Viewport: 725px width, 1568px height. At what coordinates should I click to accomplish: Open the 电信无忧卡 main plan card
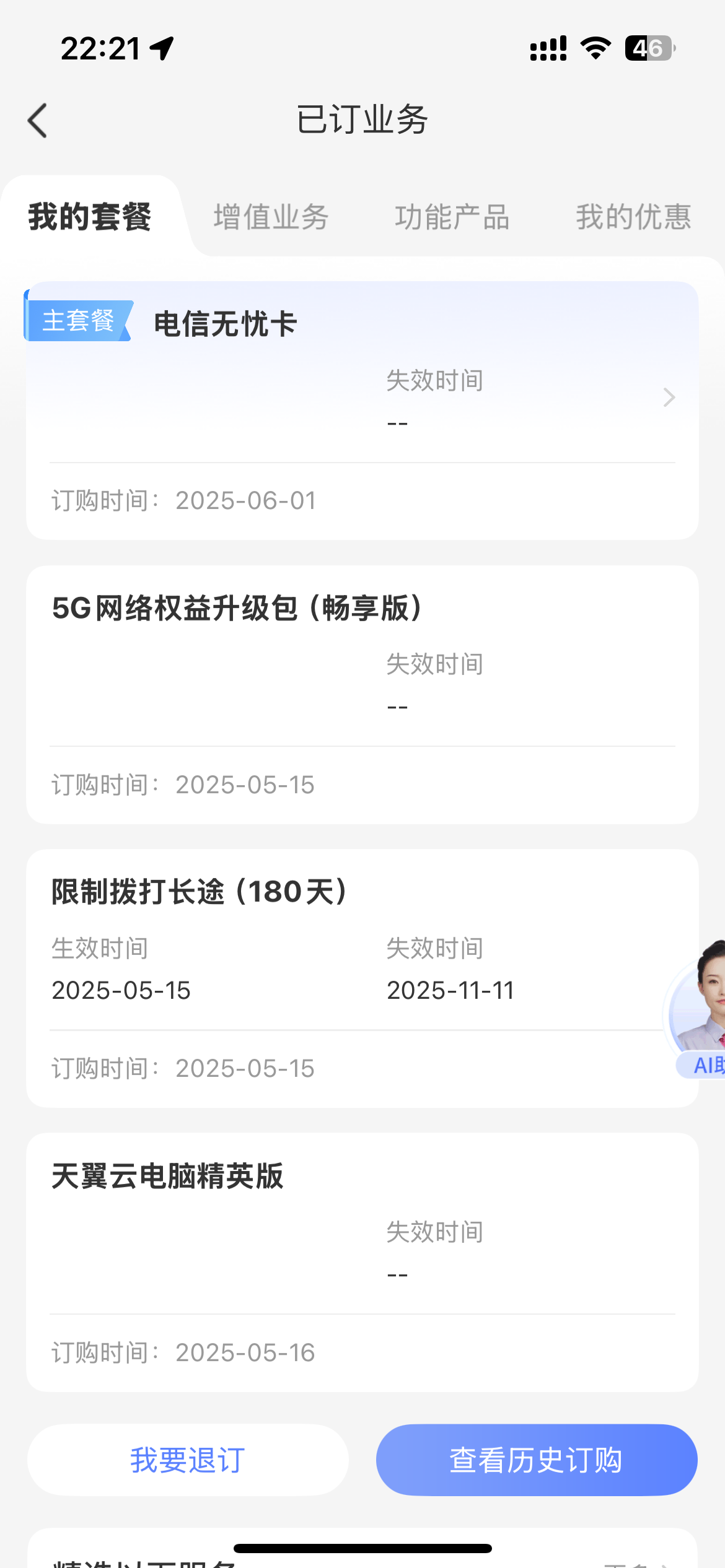pos(362,411)
